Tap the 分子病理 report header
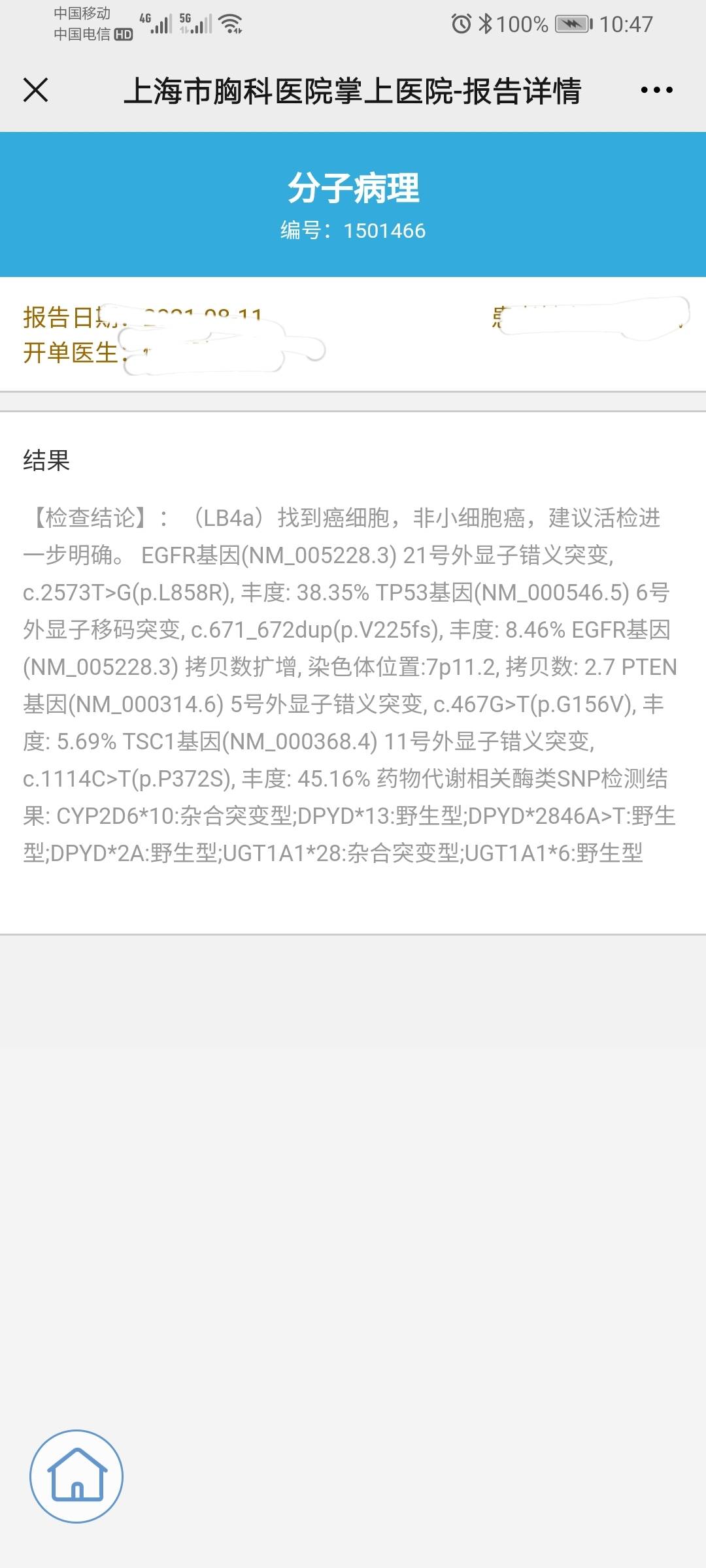 353,188
